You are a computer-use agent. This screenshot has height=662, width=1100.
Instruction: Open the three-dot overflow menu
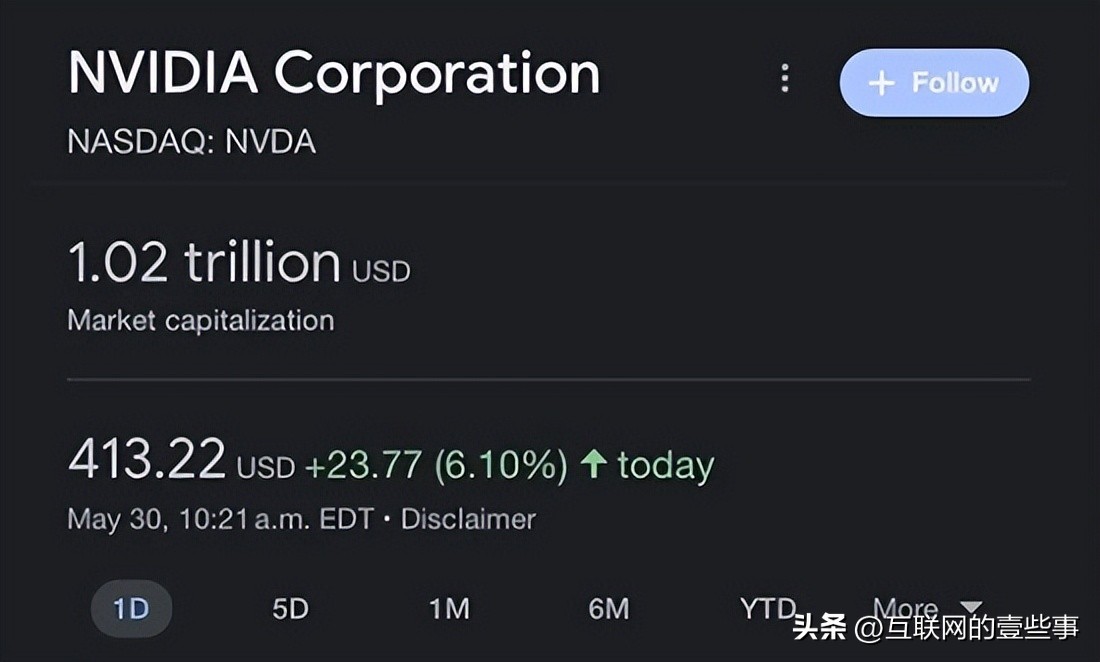pyautogui.click(x=785, y=78)
